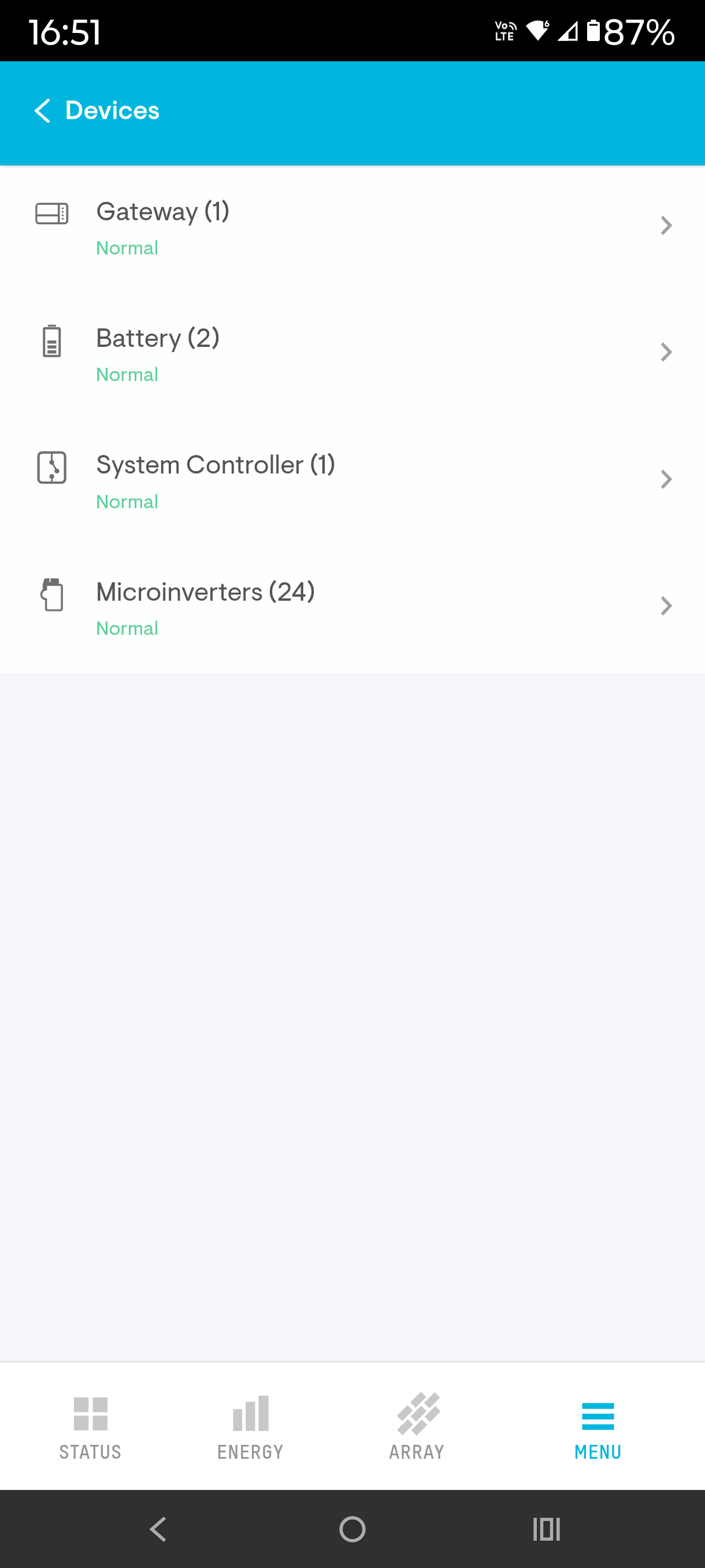Expand the Microinverters list chevron

667,607
